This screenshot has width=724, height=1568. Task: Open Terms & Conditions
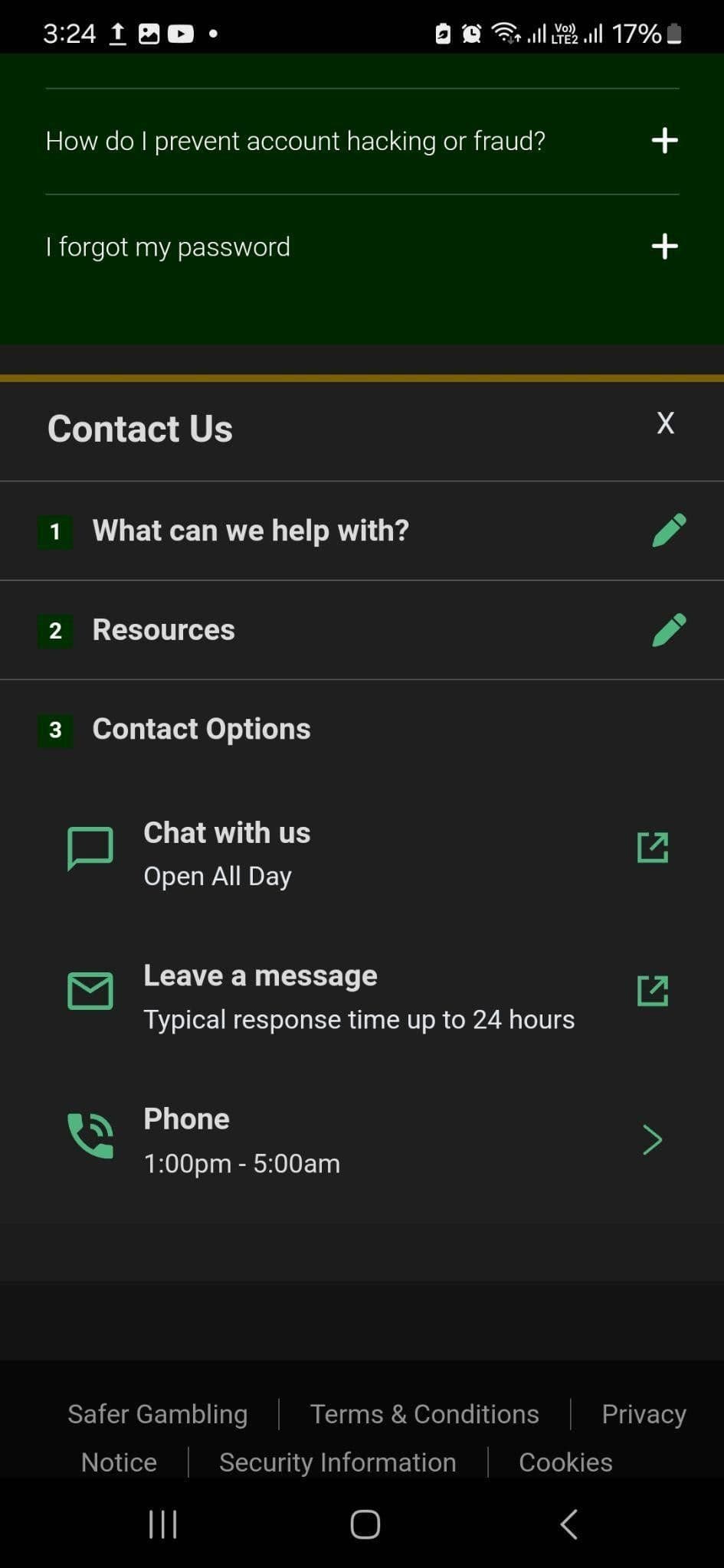(x=424, y=1413)
